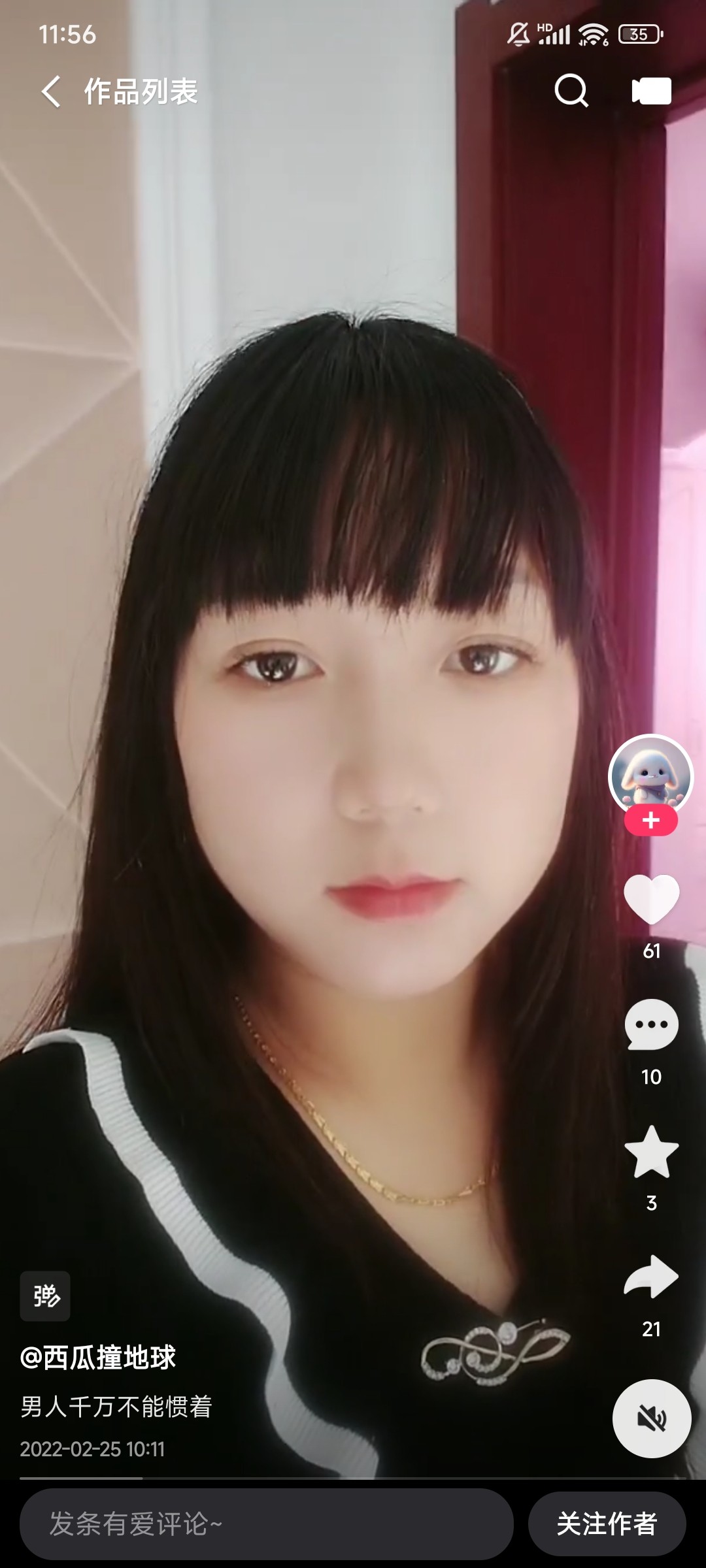Open the comments on this video

pos(651,1024)
